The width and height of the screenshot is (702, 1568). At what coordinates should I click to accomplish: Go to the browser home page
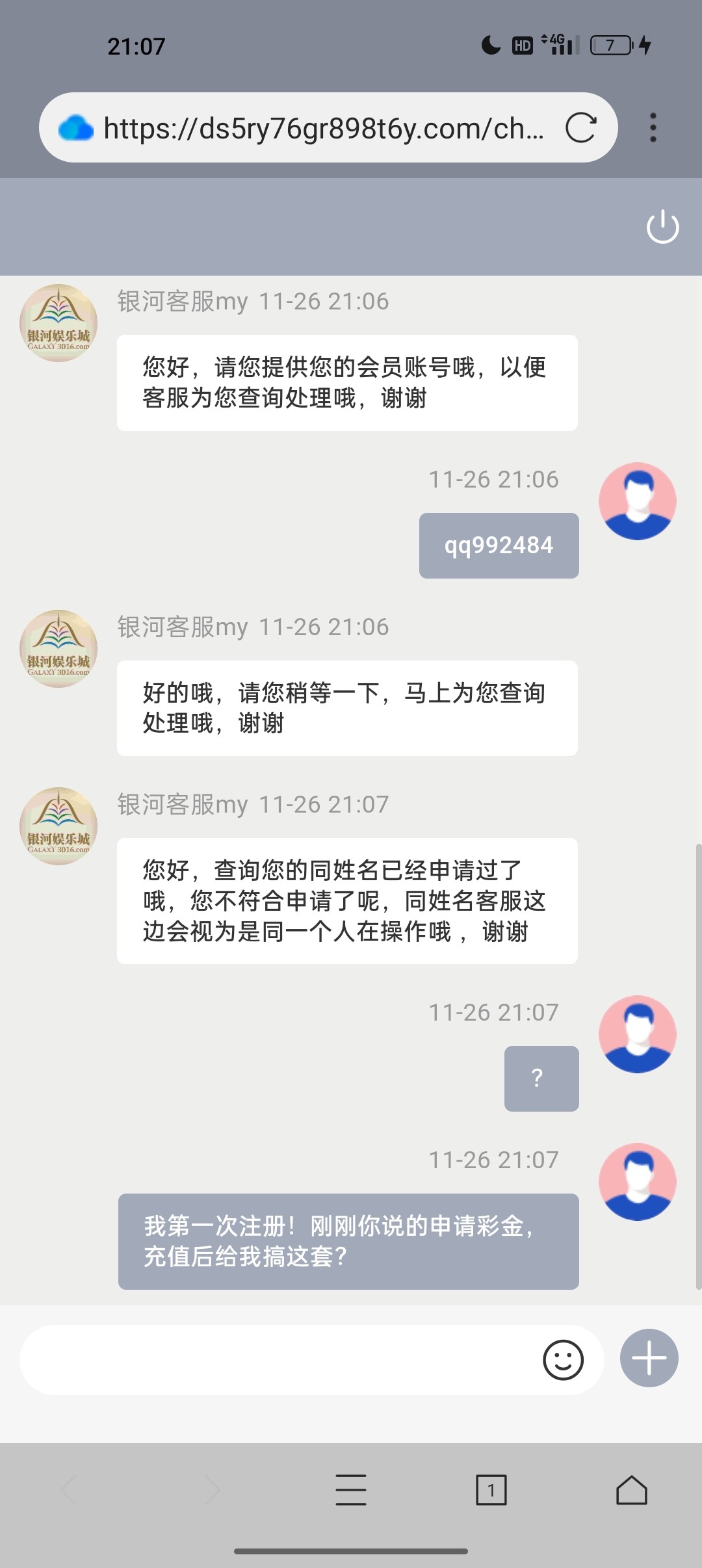click(631, 1490)
